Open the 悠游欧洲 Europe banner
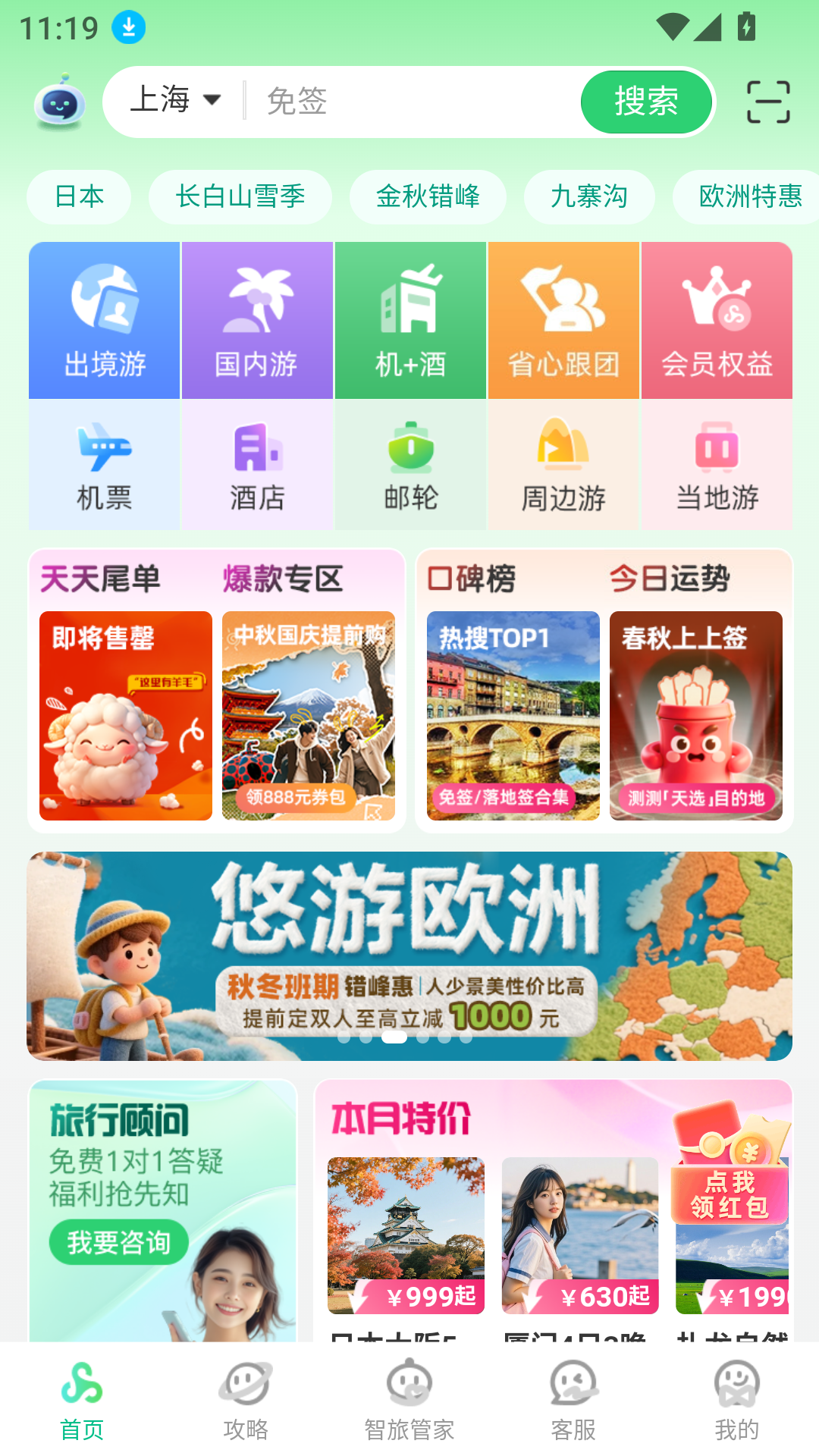 pyautogui.click(x=409, y=955)
